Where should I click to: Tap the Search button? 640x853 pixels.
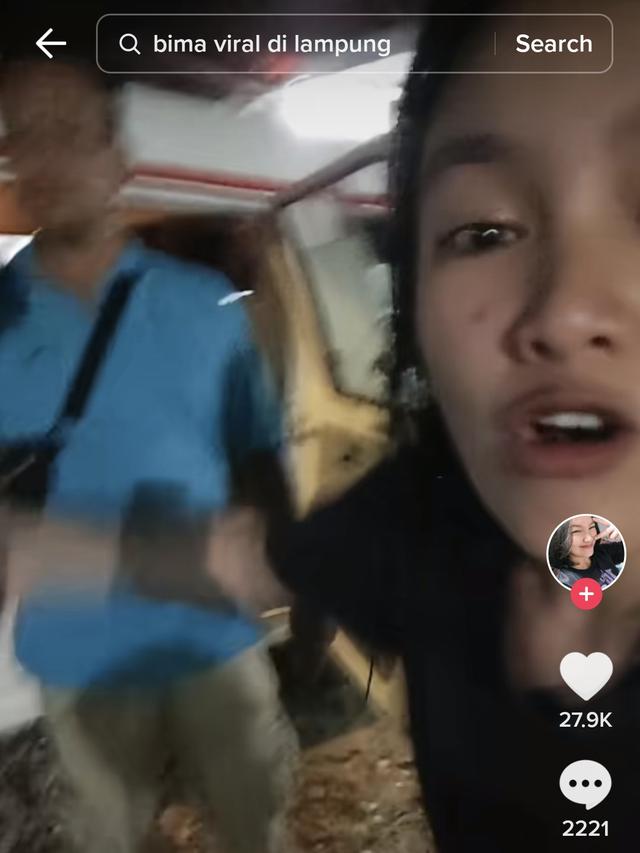(553, 44)
